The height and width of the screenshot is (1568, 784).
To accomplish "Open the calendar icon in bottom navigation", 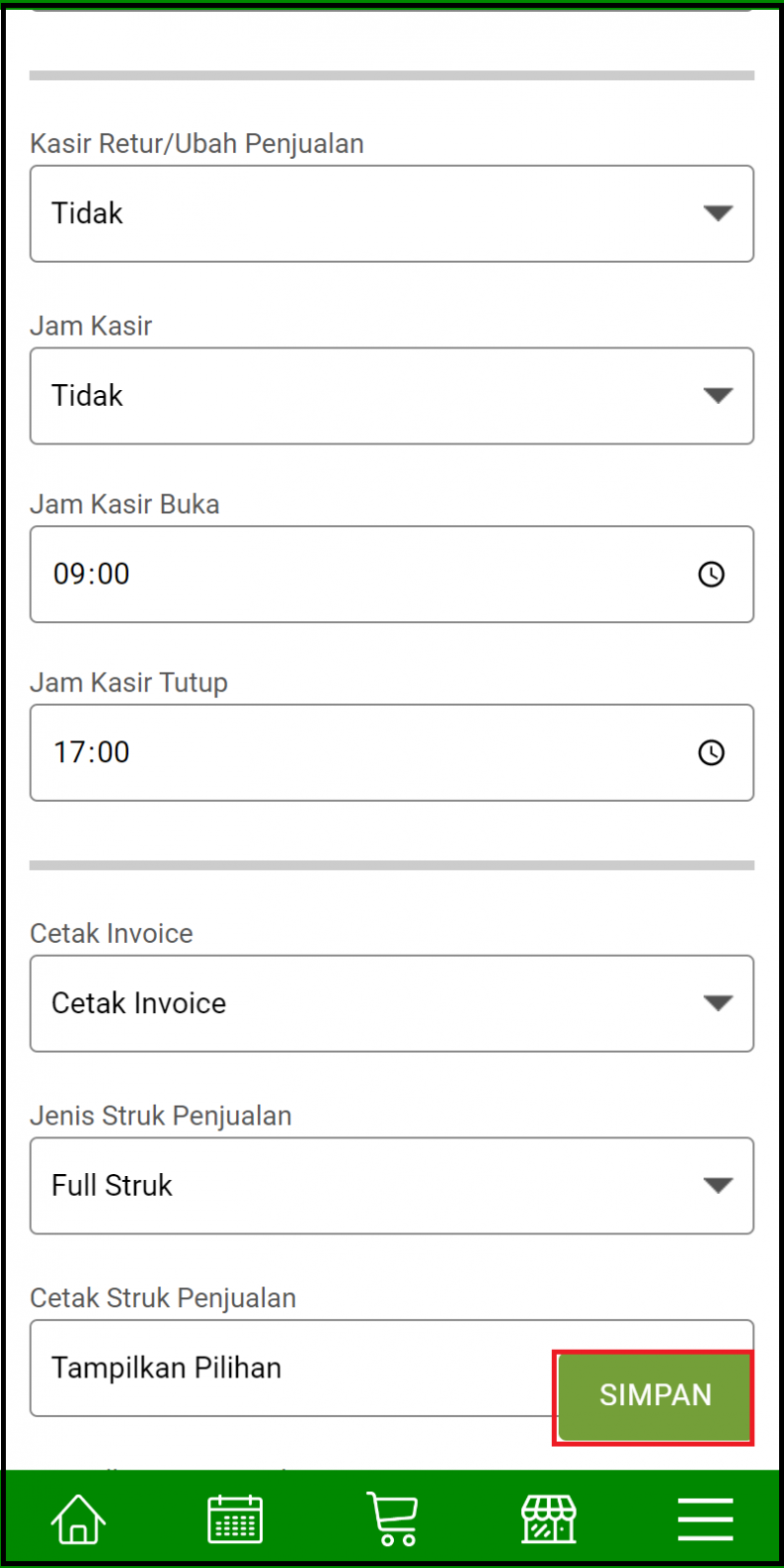I will 234,1517.
